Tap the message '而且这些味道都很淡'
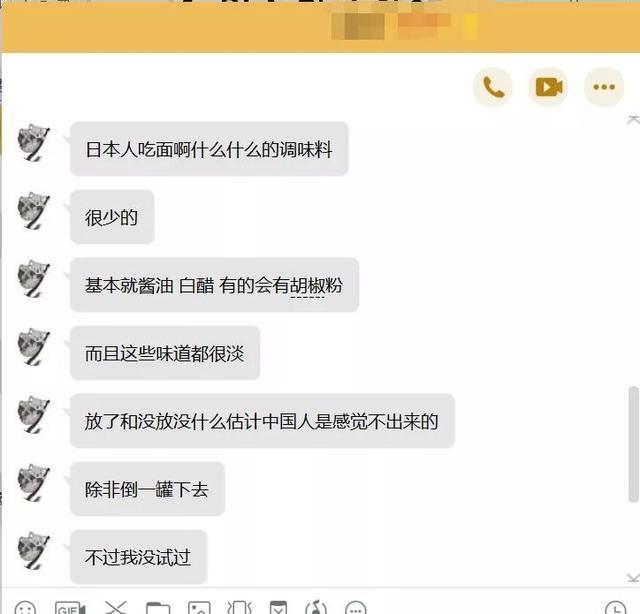Screen dimensions: 640x614 (165, 352)
